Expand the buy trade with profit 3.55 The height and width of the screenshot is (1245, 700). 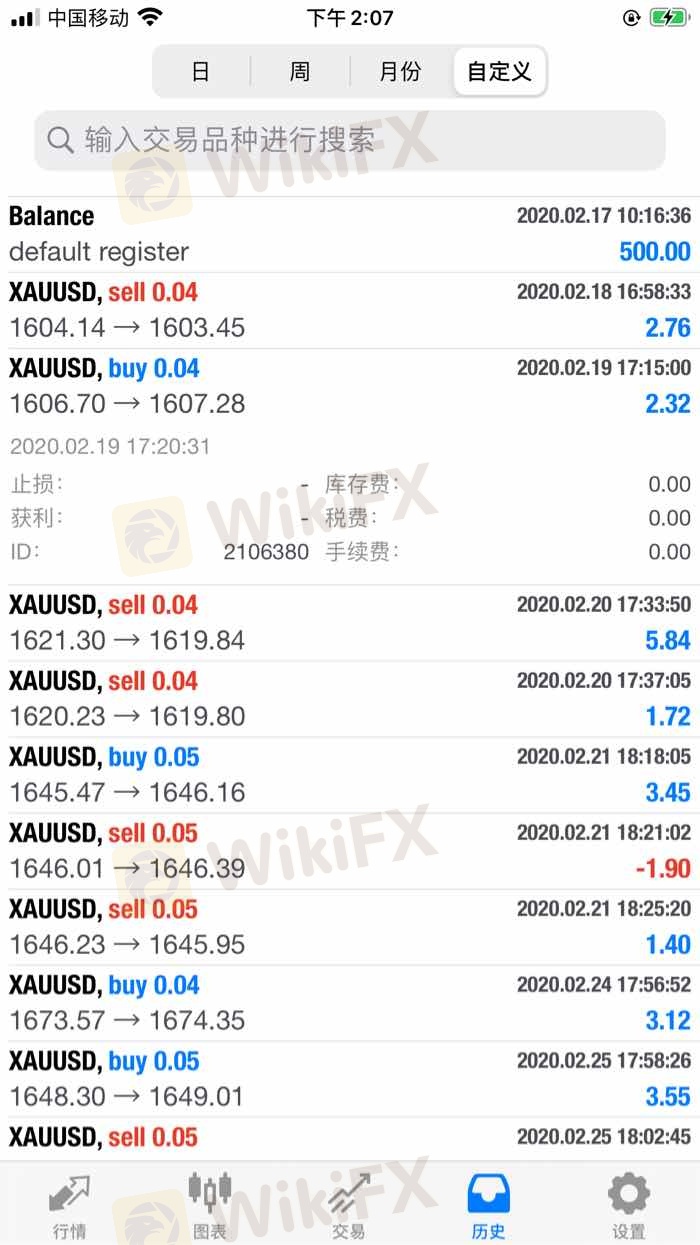click(x=350, y=1079)
